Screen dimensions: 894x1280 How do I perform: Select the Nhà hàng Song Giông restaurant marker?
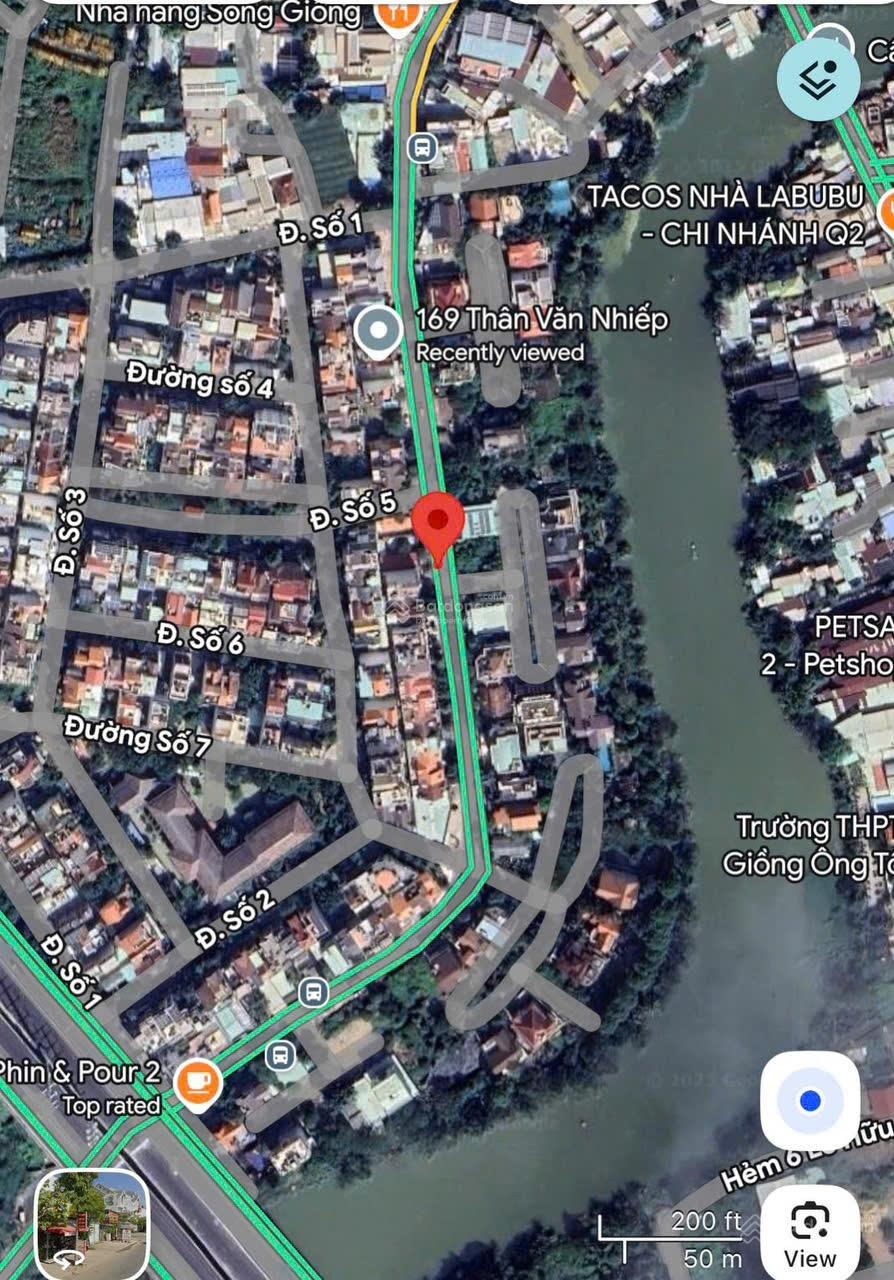coord(398,16)
